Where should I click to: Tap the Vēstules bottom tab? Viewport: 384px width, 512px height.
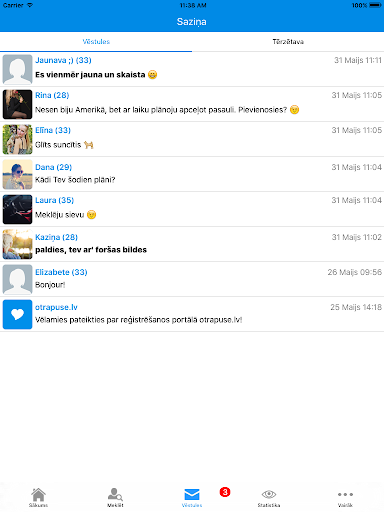(192, 497)
